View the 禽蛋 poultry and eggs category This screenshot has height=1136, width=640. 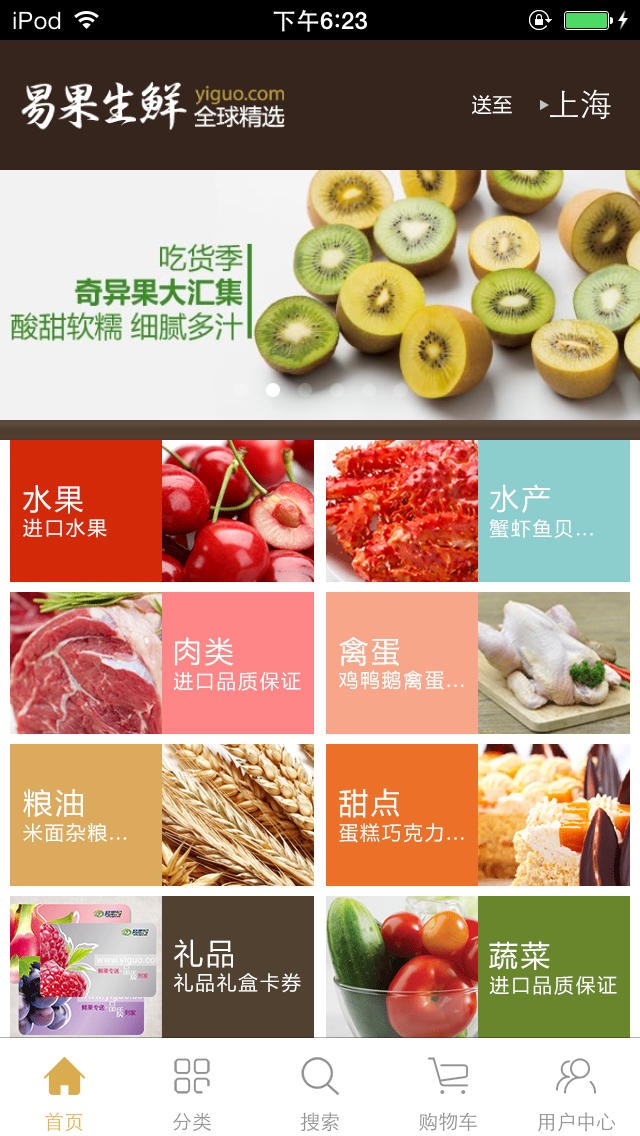(x=478, y=663)
